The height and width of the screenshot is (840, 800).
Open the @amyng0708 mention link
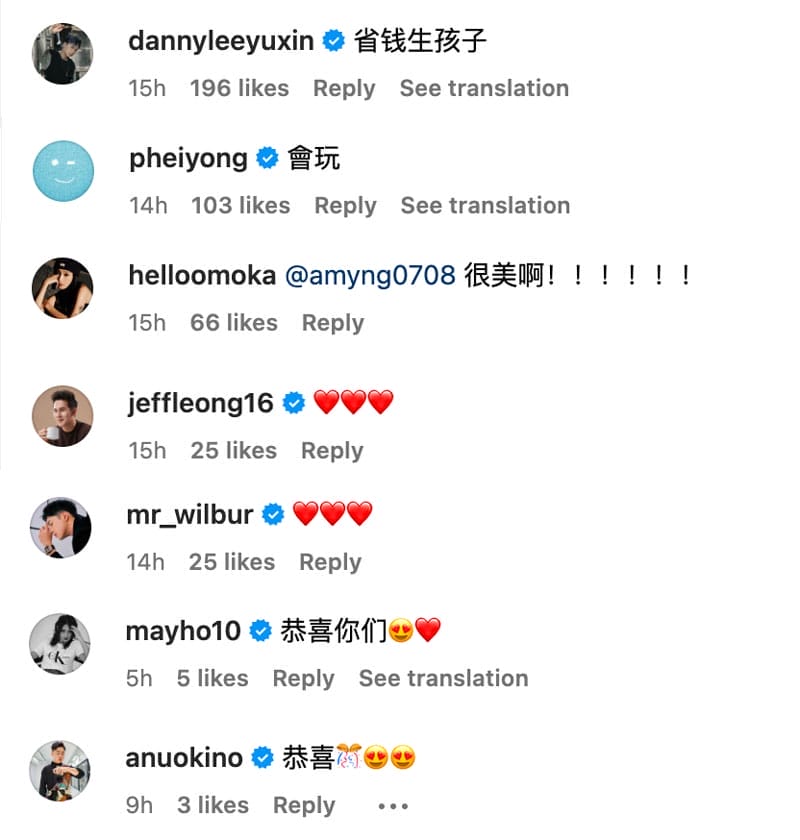coord(370,276)
